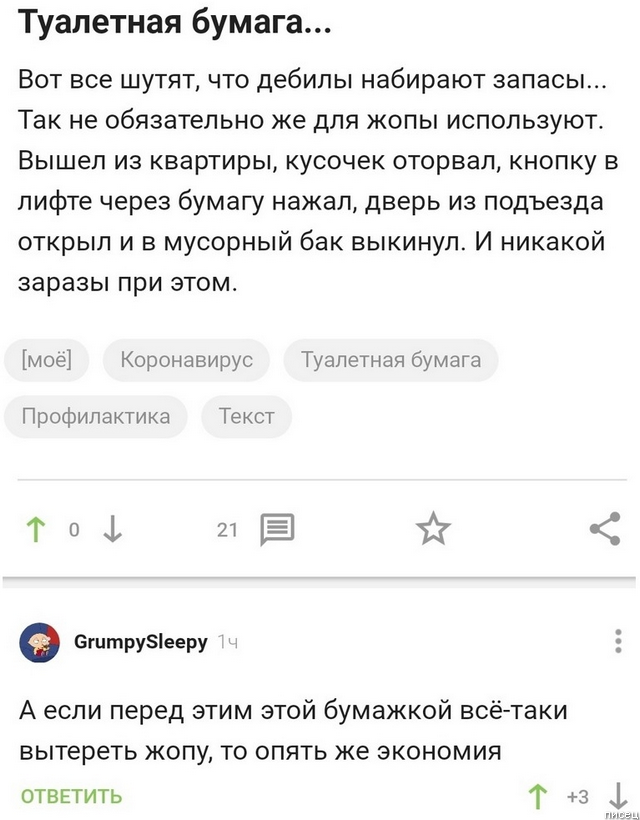Browse the Профилактика tag
The image size is (640, 820).
pyautogui.click(x=96, y=416)
